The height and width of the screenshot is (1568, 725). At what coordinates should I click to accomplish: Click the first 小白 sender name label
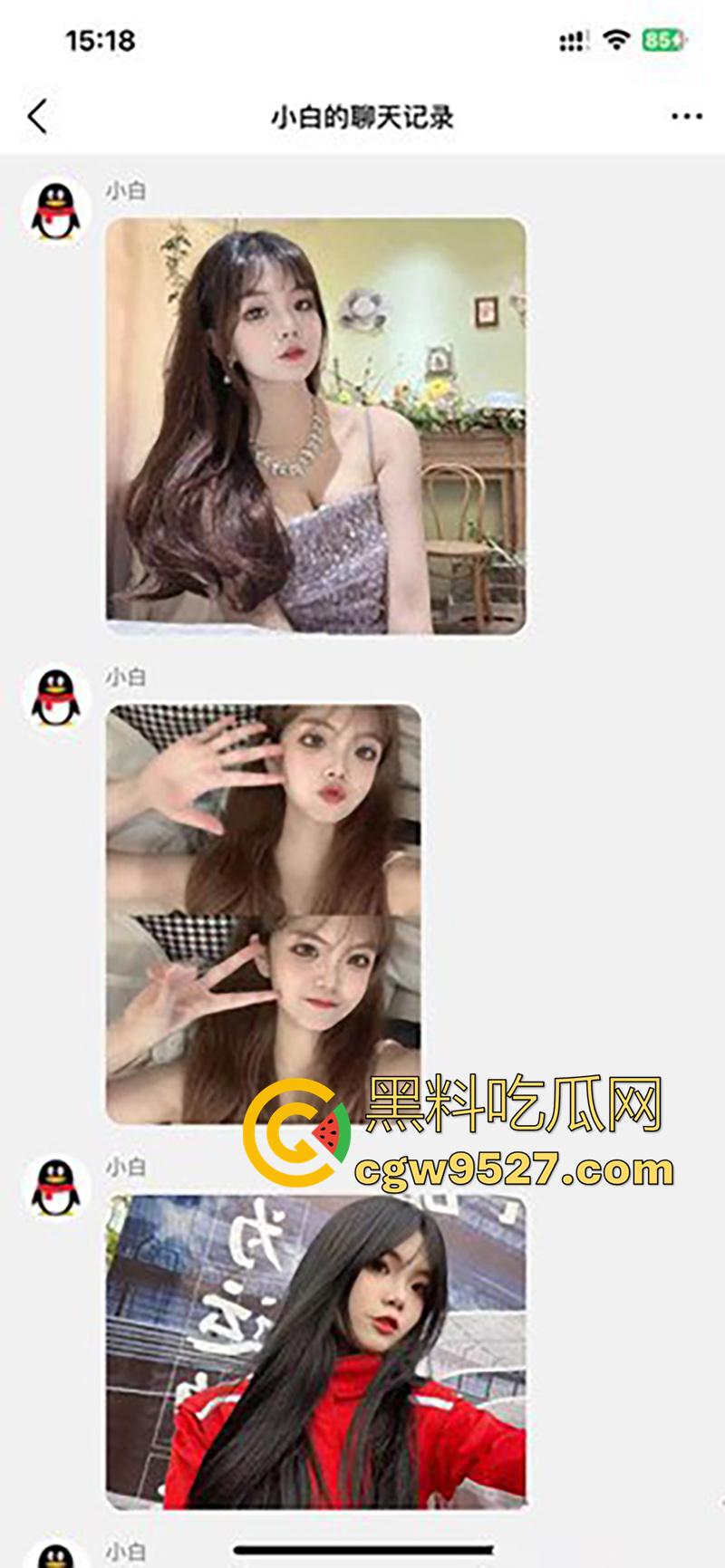[122, 191]
